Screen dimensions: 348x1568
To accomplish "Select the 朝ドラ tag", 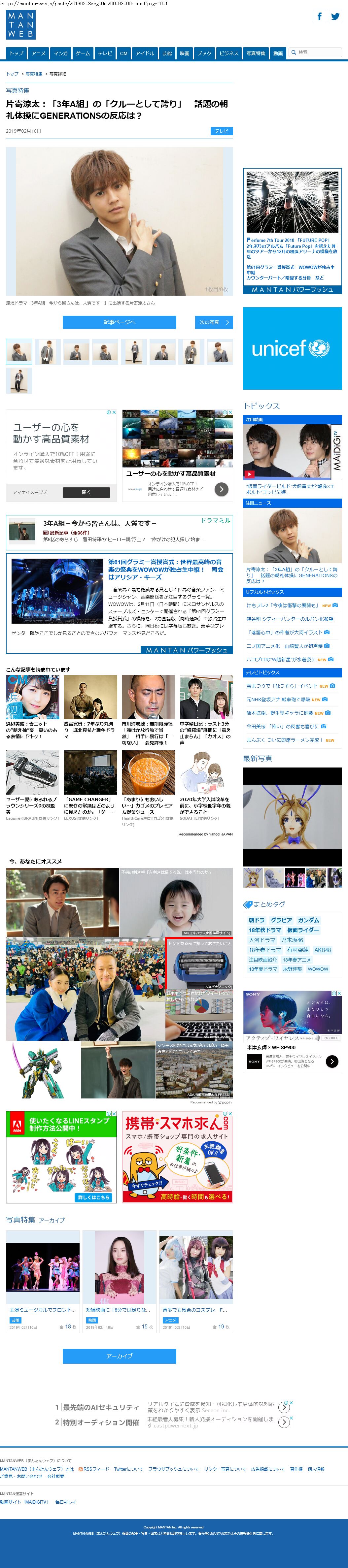I will pyautogui.click(x=257, y=920).
